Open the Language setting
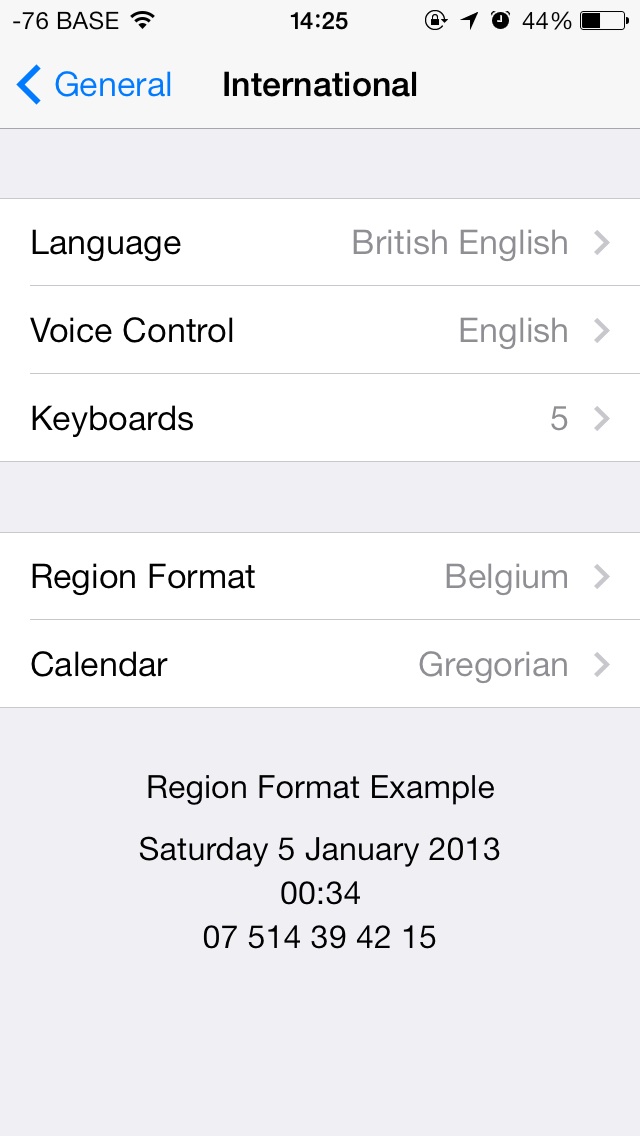The height and width of the screenshot is (1136, 640). 320,243
